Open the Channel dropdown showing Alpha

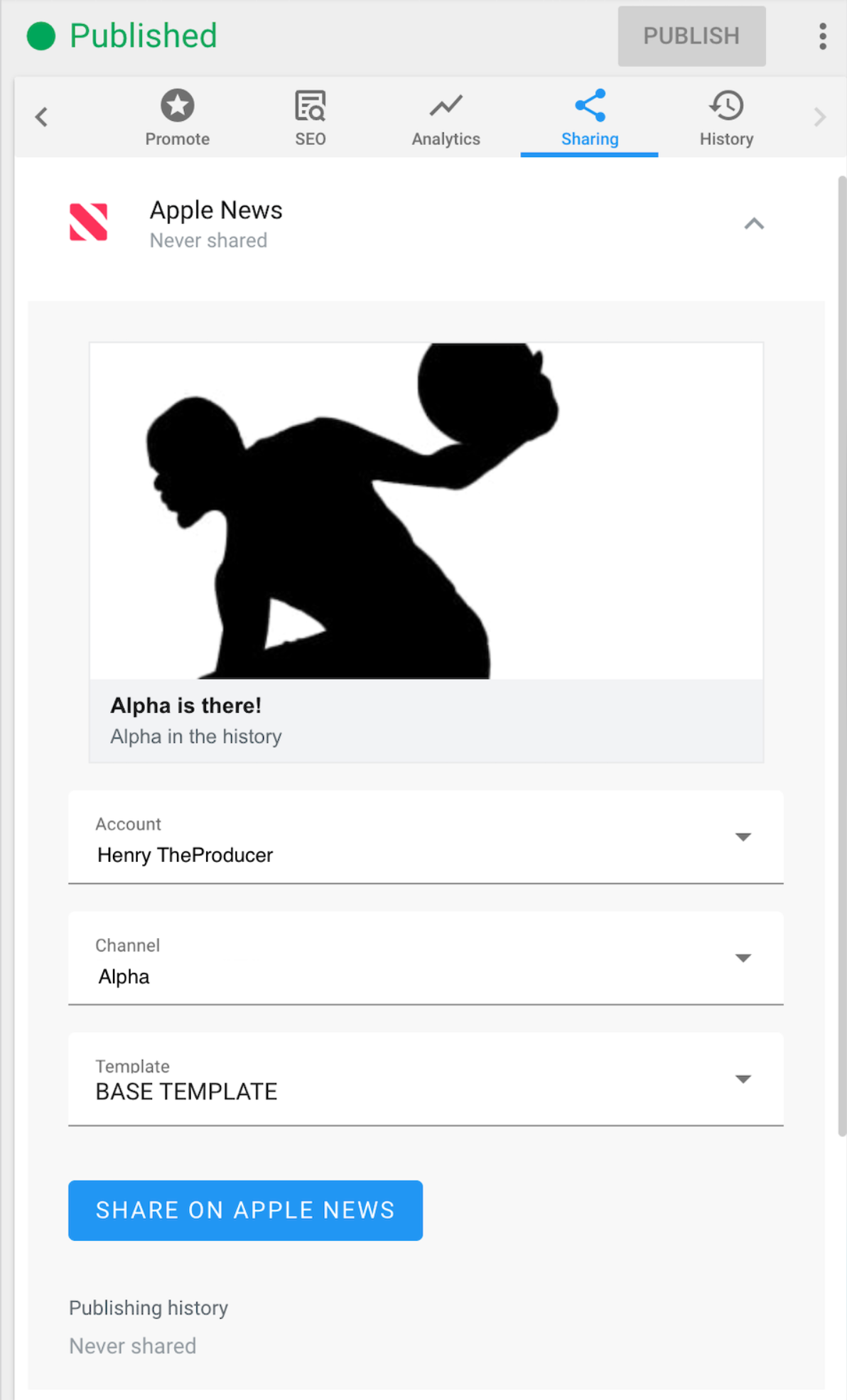click(x=426, y=958)
